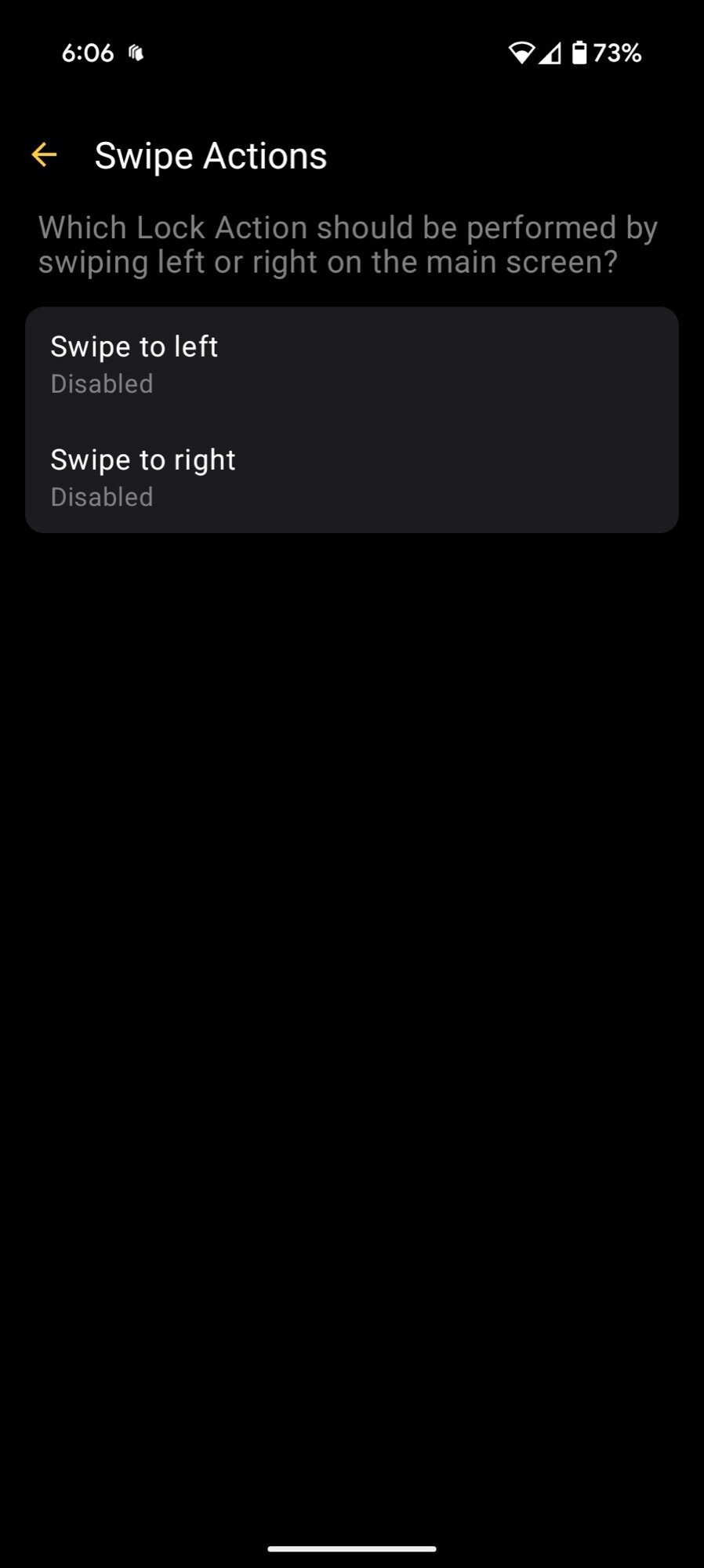The width and height of the screenshot is (704, 1568).
Task: Go back using the yellow arrow
Action: pos(44,155)
